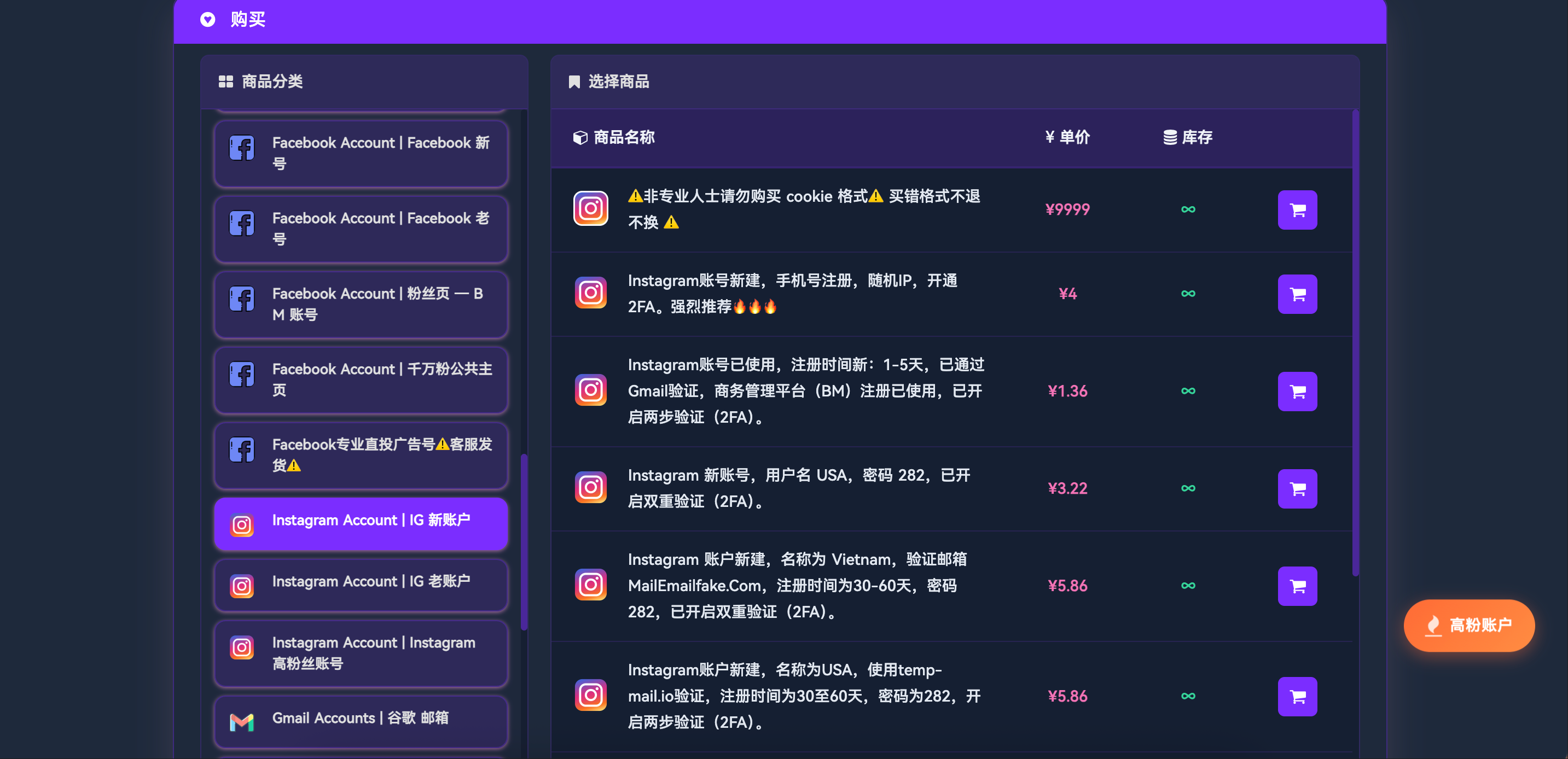Open Instagram 高粉丝账号 category
1568x759 pixels.
tap(361, 652)
